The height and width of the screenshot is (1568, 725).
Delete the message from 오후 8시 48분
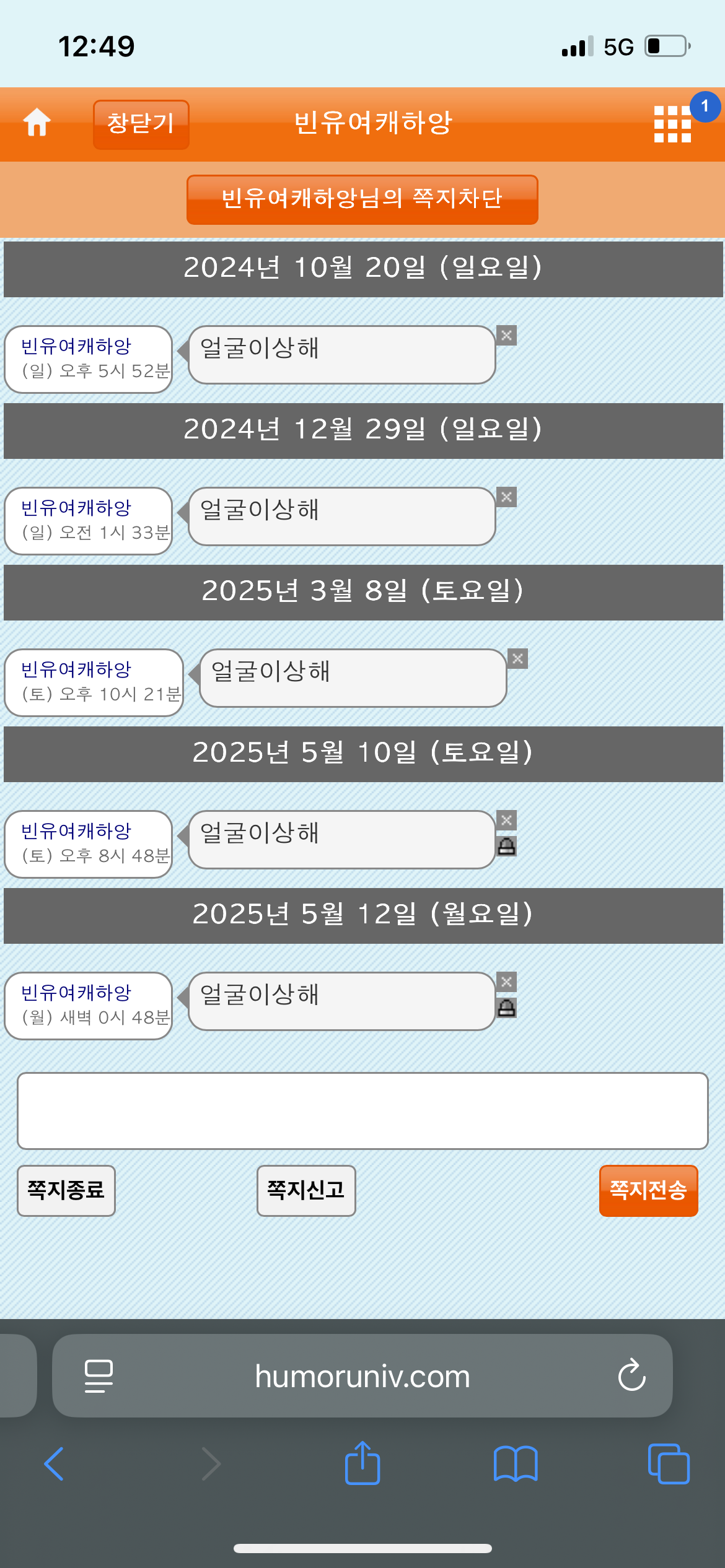pos(507,820)
